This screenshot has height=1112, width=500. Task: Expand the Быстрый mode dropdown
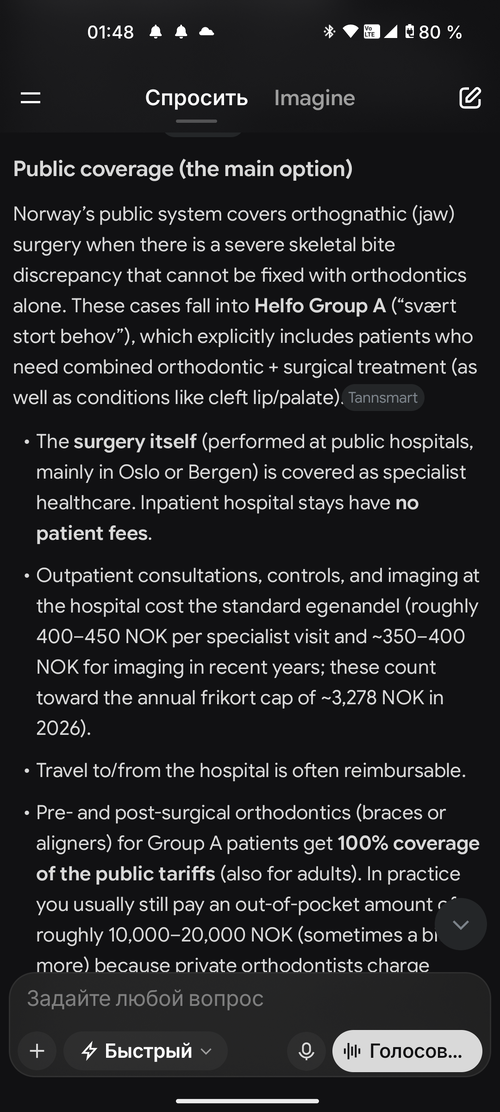click(x=146, y=1051)
